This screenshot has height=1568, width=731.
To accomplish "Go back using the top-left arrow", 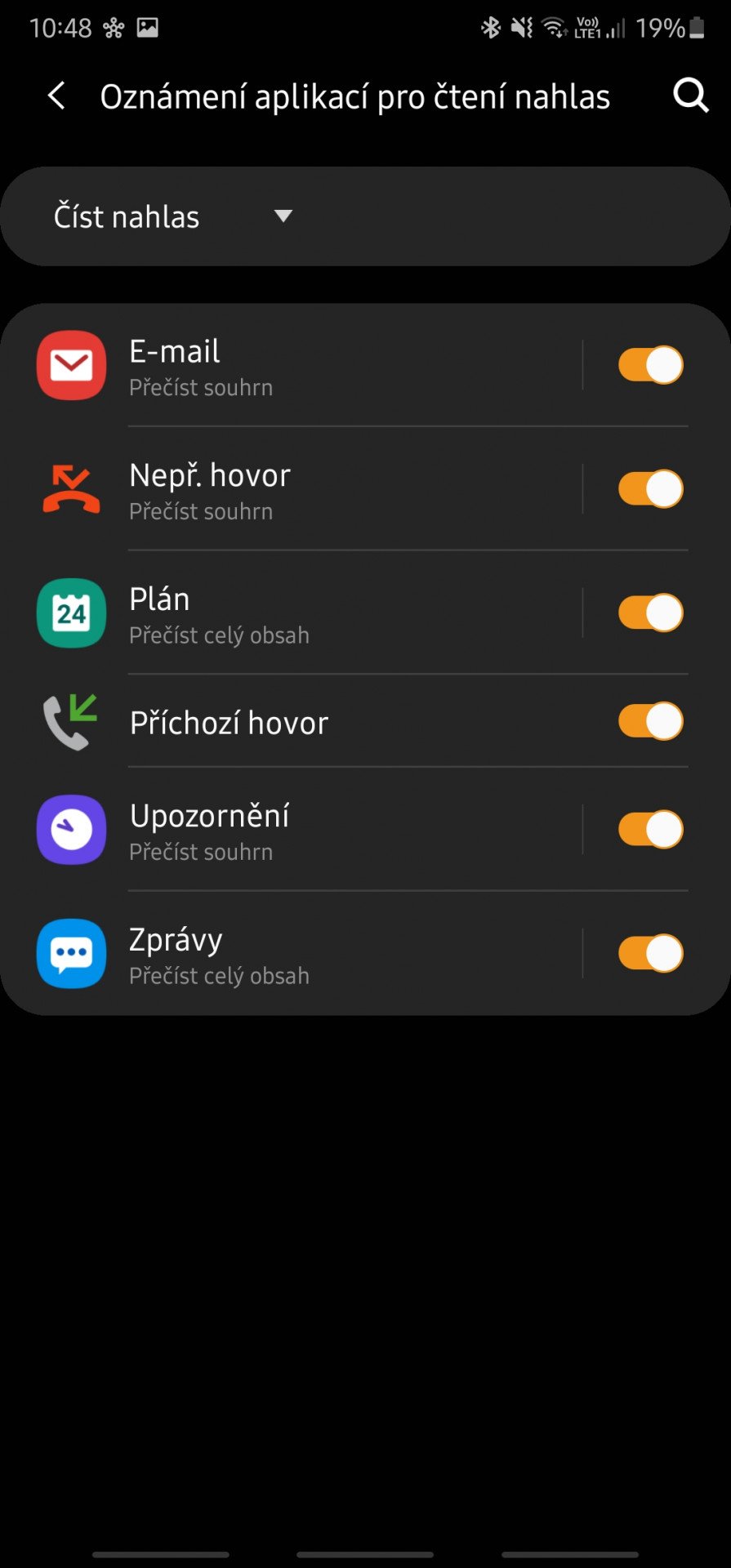I will tap(56, 96).
